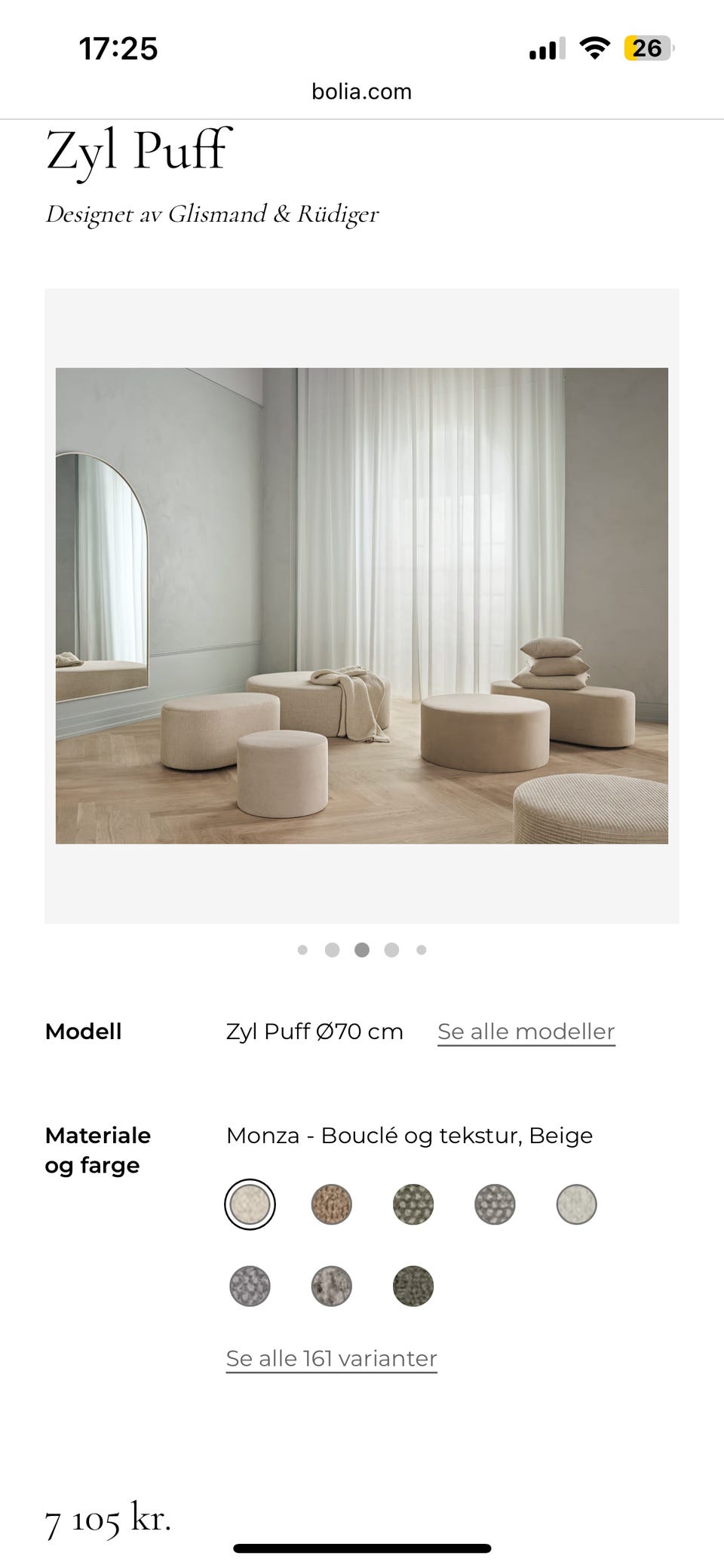This screenshot has width=724, height=1568.
Task: View the currently selected third carousel slide
Action: point(362,950)
